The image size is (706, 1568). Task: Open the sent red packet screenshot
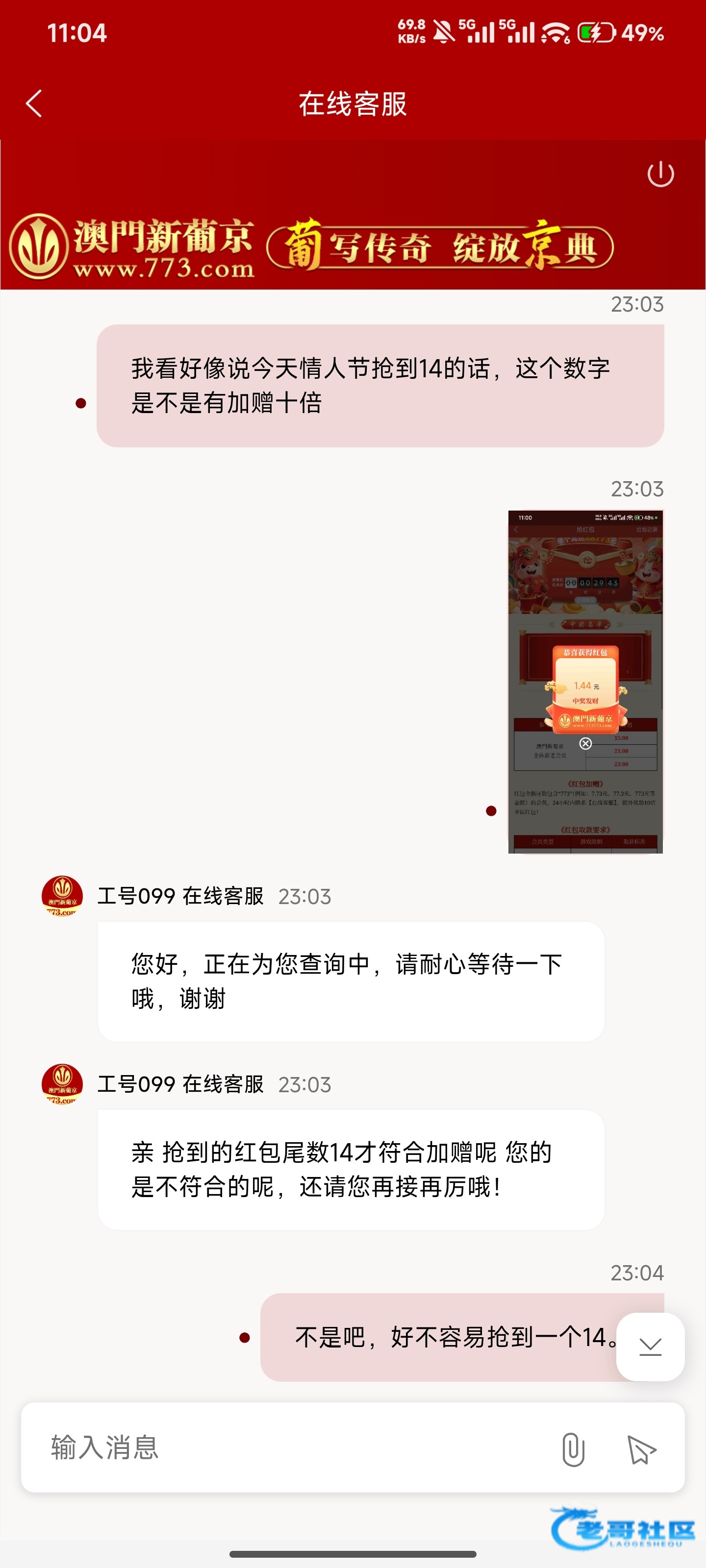[585, 681]
